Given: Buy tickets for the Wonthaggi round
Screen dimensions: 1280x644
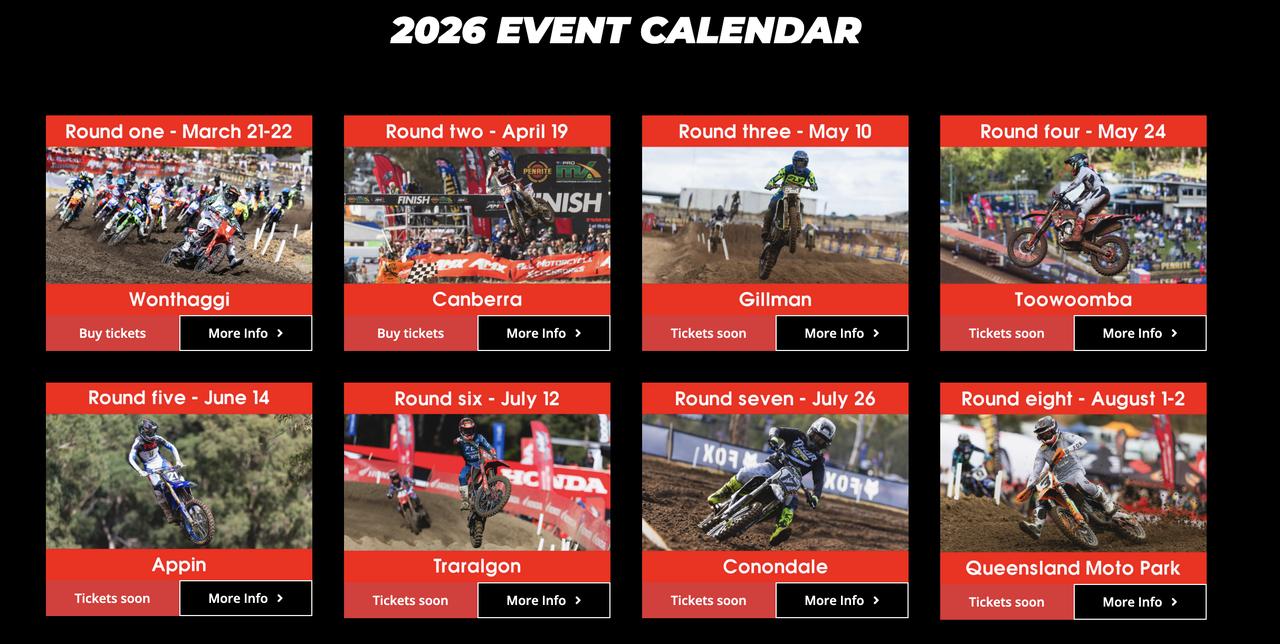Looking at the screenshot, I should (x=112, y=333).
